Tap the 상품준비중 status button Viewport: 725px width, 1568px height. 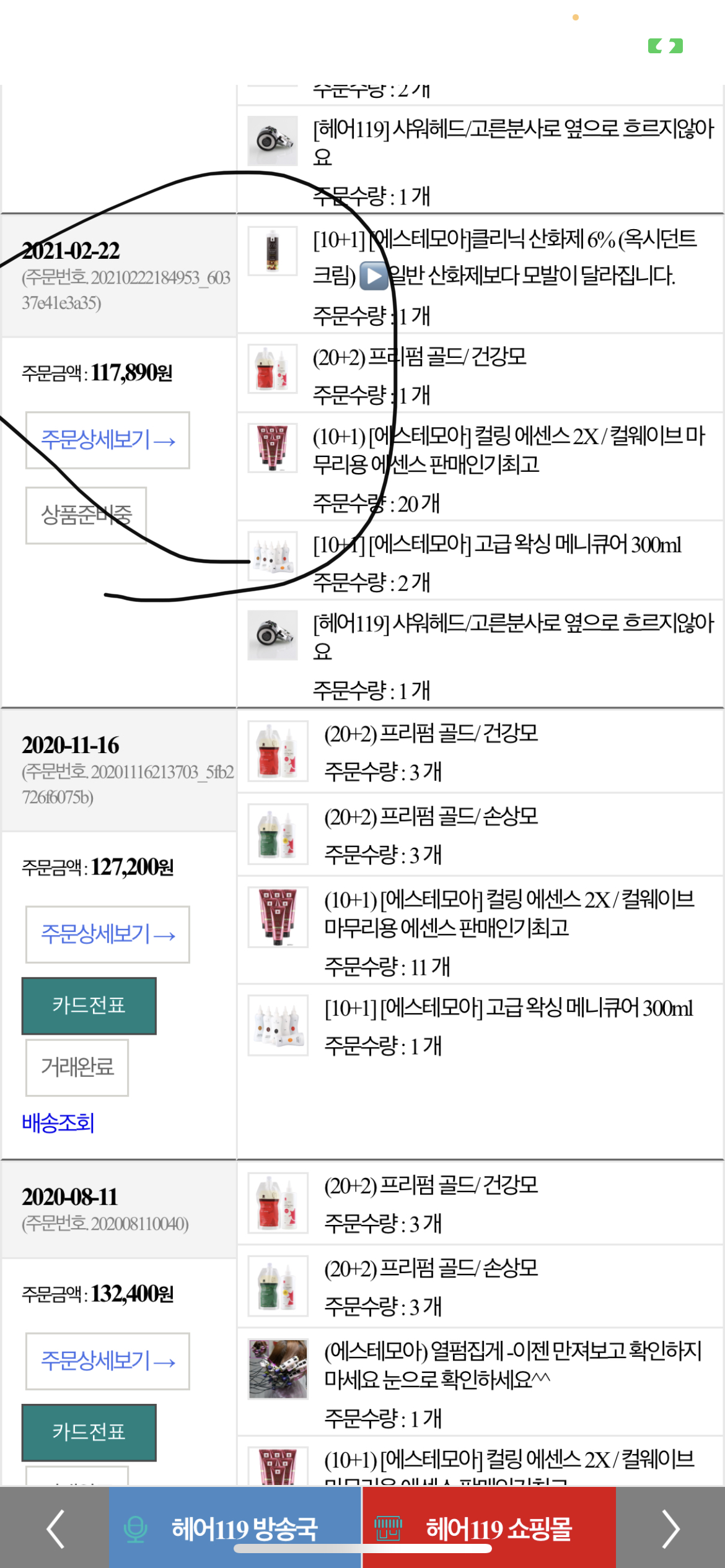point(86,515)
